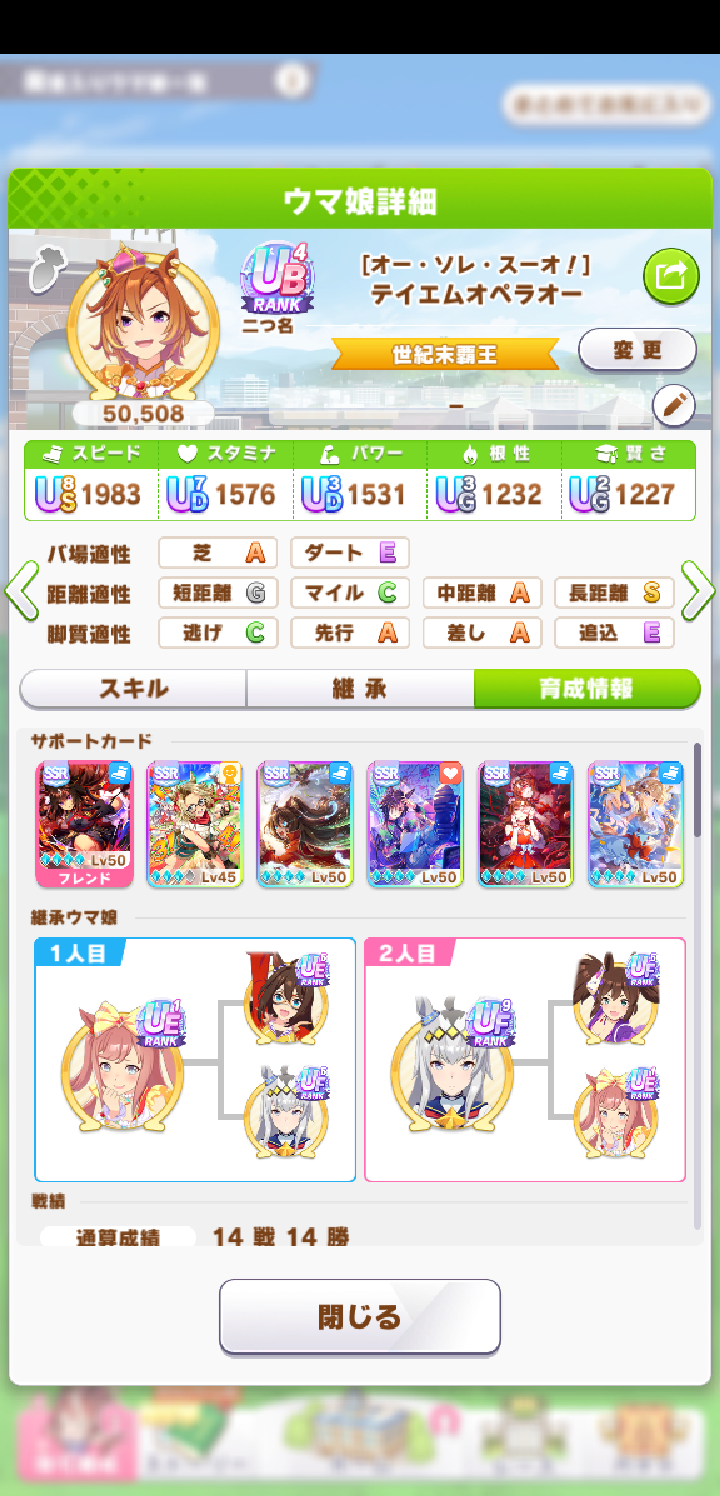Screen dimensions: 720x1496
Task: Go to next character with right arrow
Action: (698, 591)
